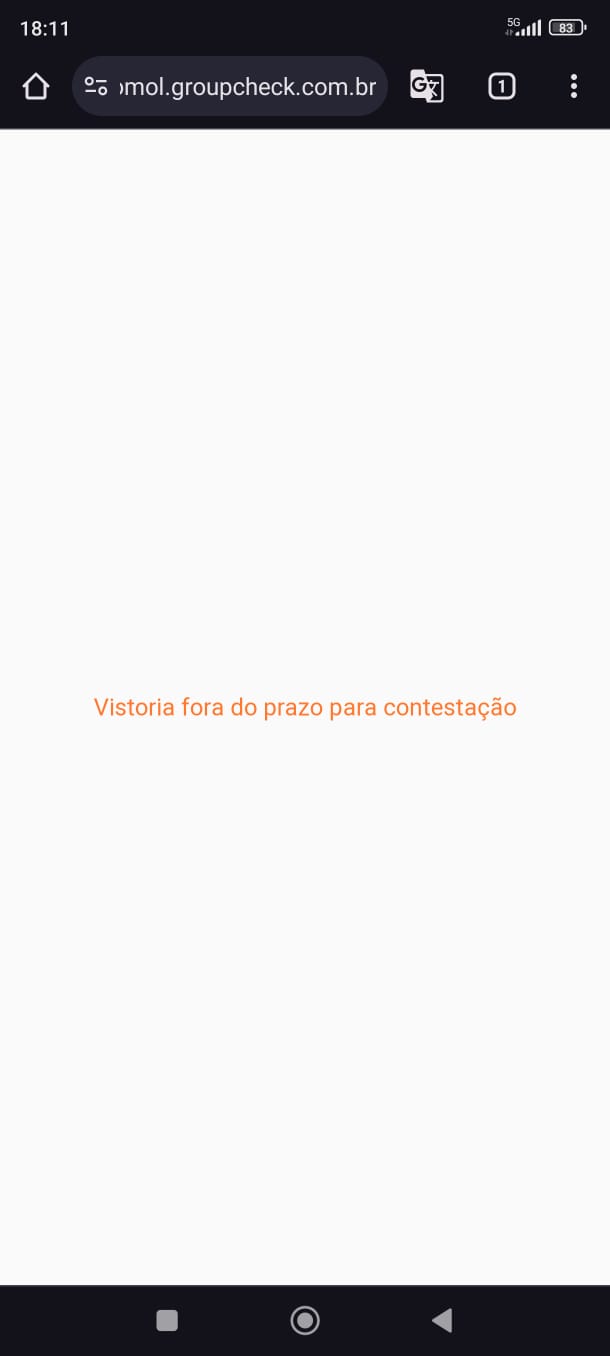Open recent apps from the navigation bar
Viewport: 610px width, 1356px height.
click(x=167, y=1320)
